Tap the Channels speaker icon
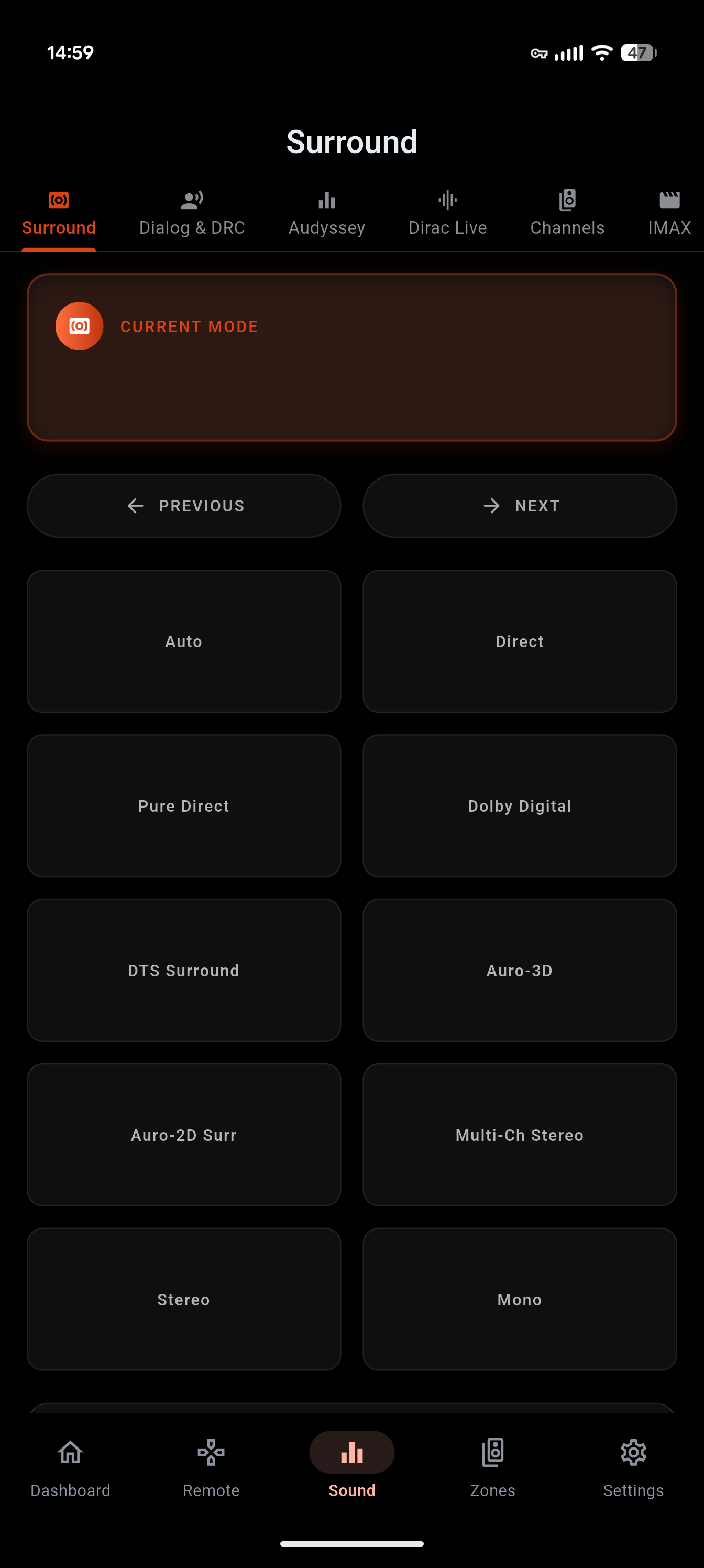Screen dimensions: 704x1568 [x=566, y=200]
